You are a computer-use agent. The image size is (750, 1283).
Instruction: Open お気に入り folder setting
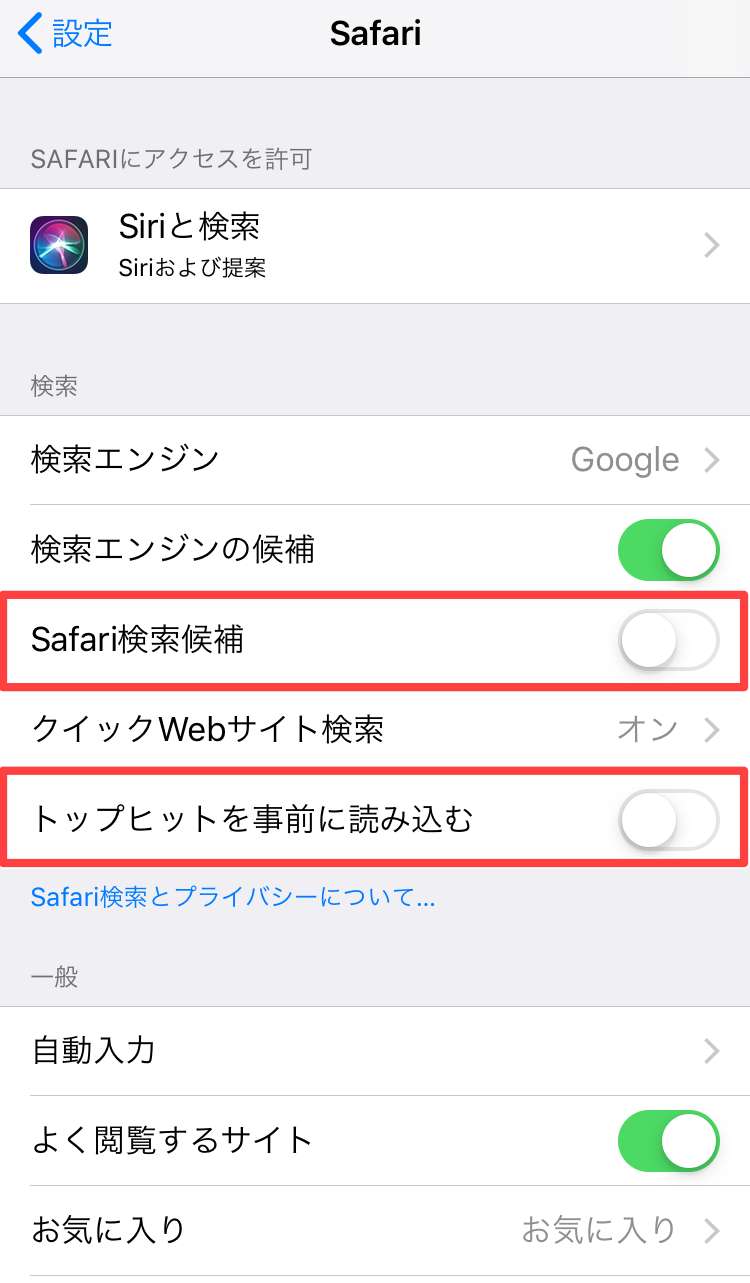pyautogui.click(x=375, y=1230)
